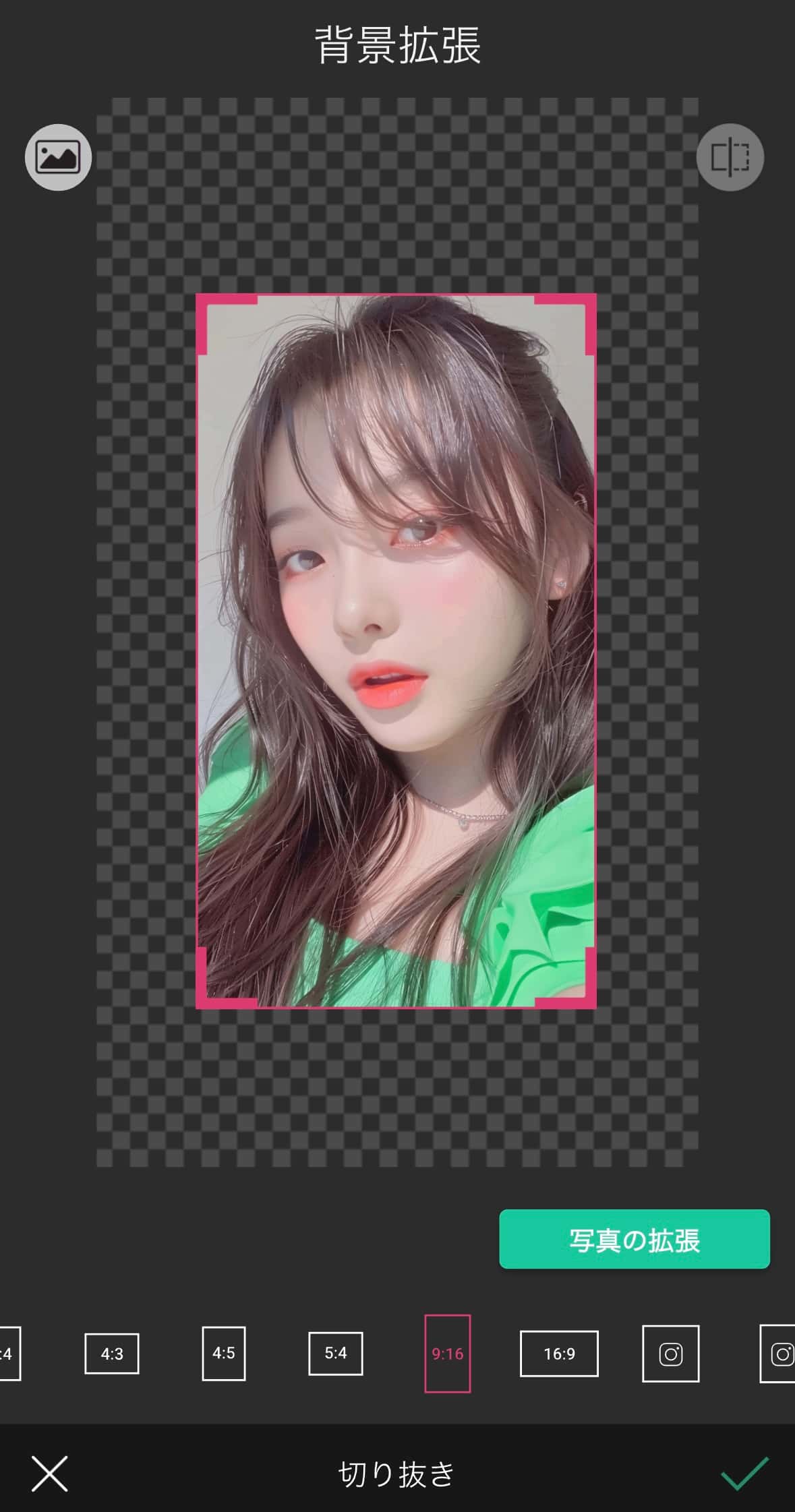
Task: Pick the 16:9 aspect ratio
Action: click(x=559, y=1354)
